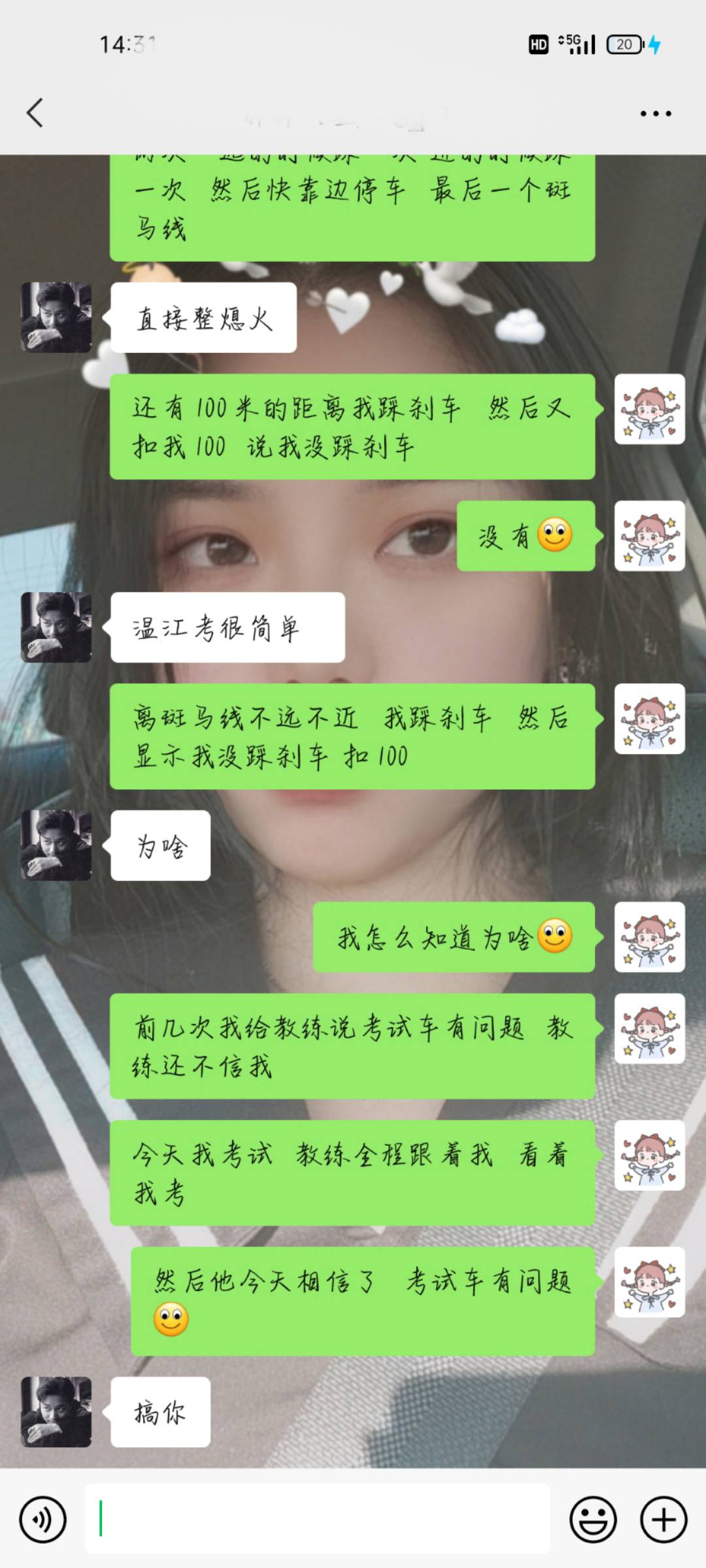
Task: Open the plus attachment menu
Action: point(663,1519)
